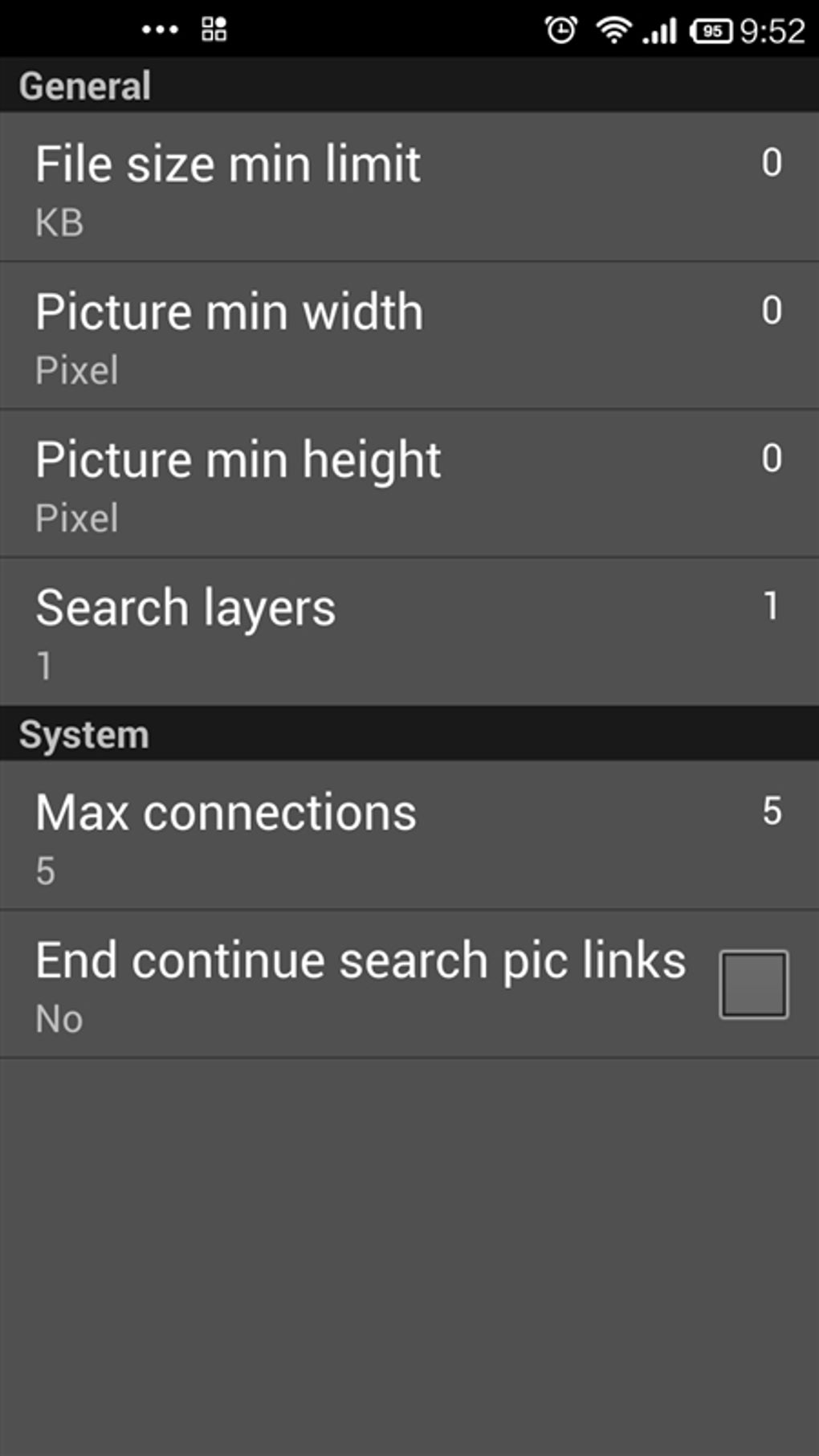Screen dimensions: 819x1456
Task: Open the File size min limit setting
Action: [x=409, y=186]
